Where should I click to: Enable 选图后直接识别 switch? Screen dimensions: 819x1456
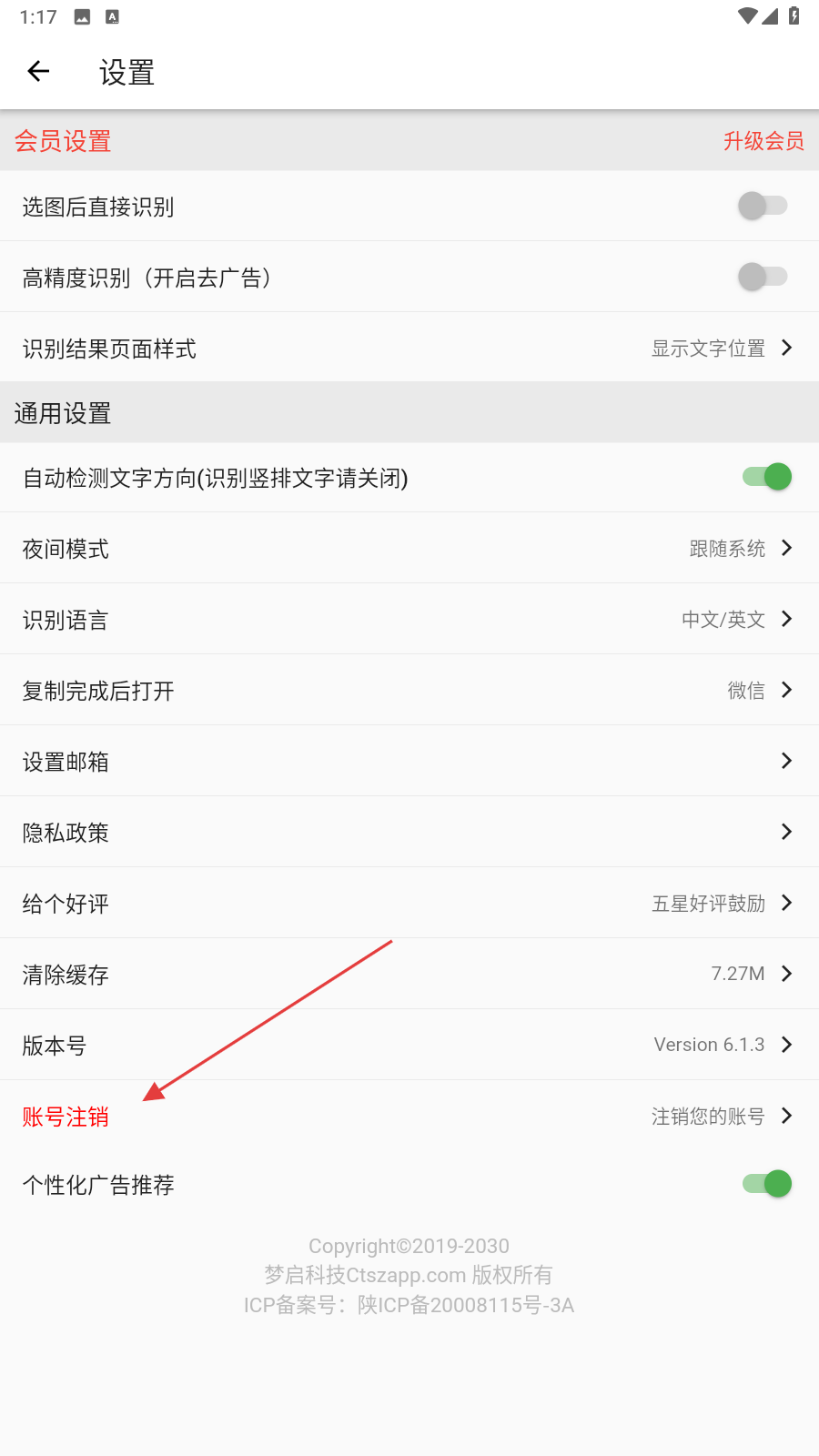763,206
